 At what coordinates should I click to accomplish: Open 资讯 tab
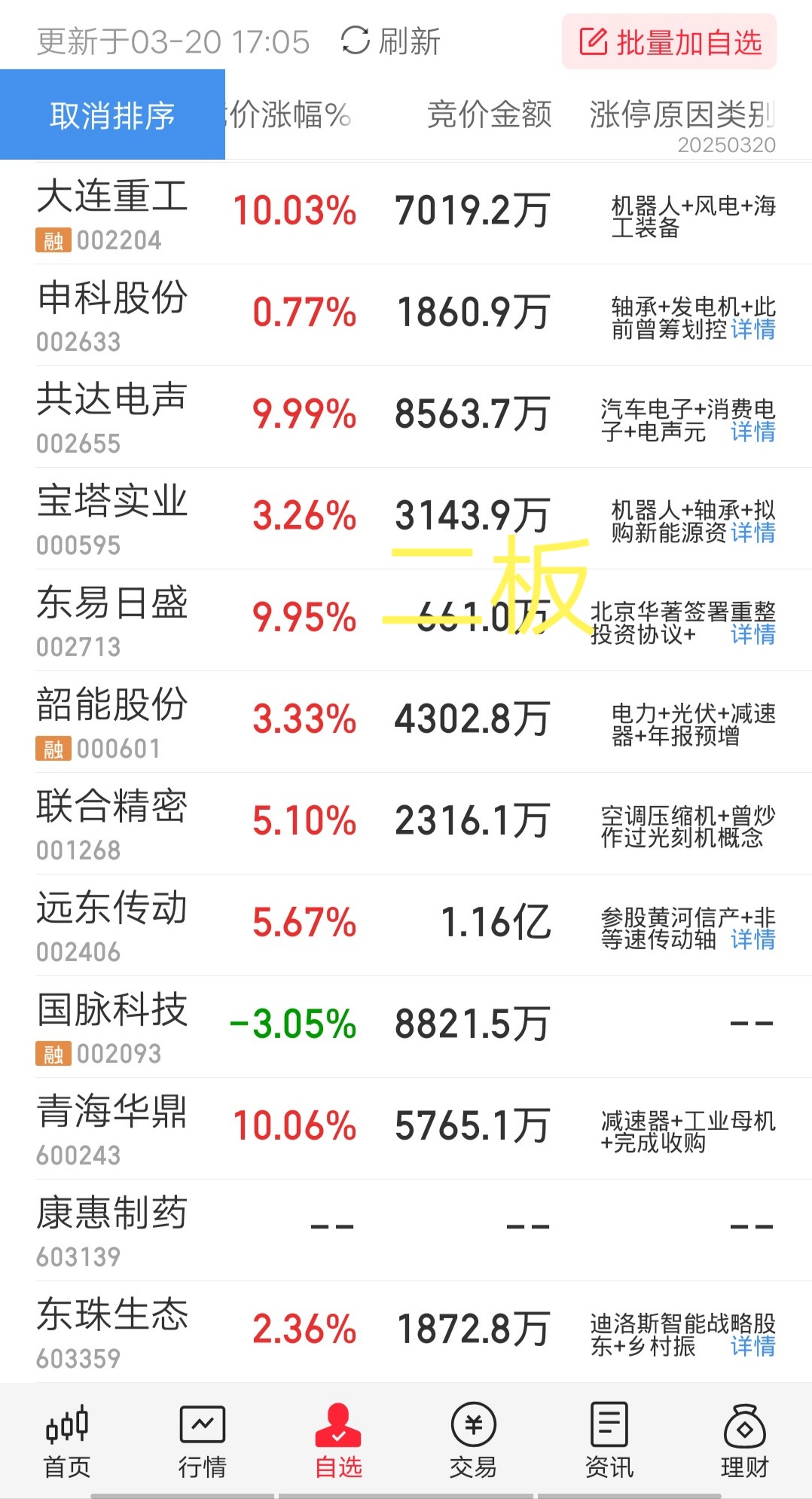point(609,1440)
